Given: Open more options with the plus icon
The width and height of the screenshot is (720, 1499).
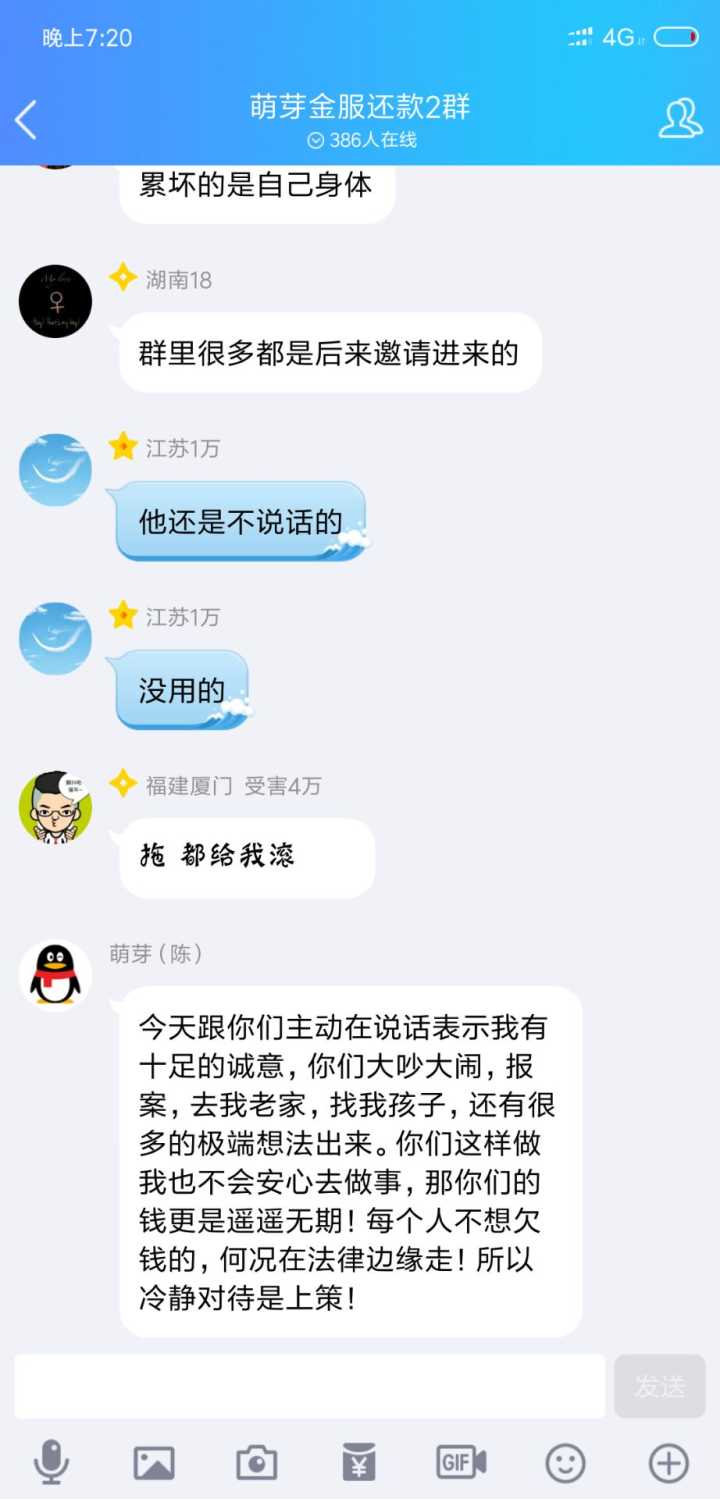Looking at the screenshot, I should pyautogui.click(x=668, y=1464).
